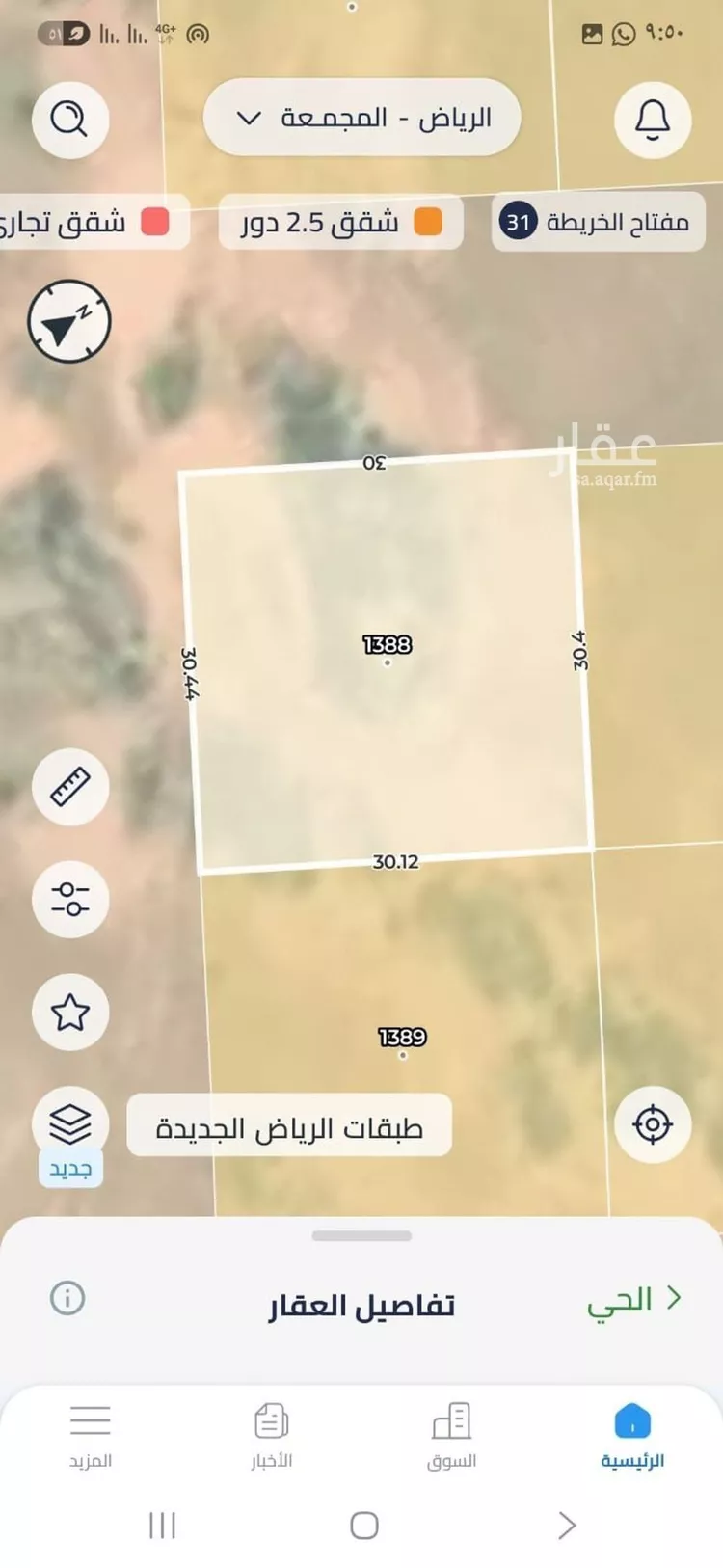
Task: Tap the info icon on تفاصيل العقار sheet
Action: click(x=66, y=1298)
